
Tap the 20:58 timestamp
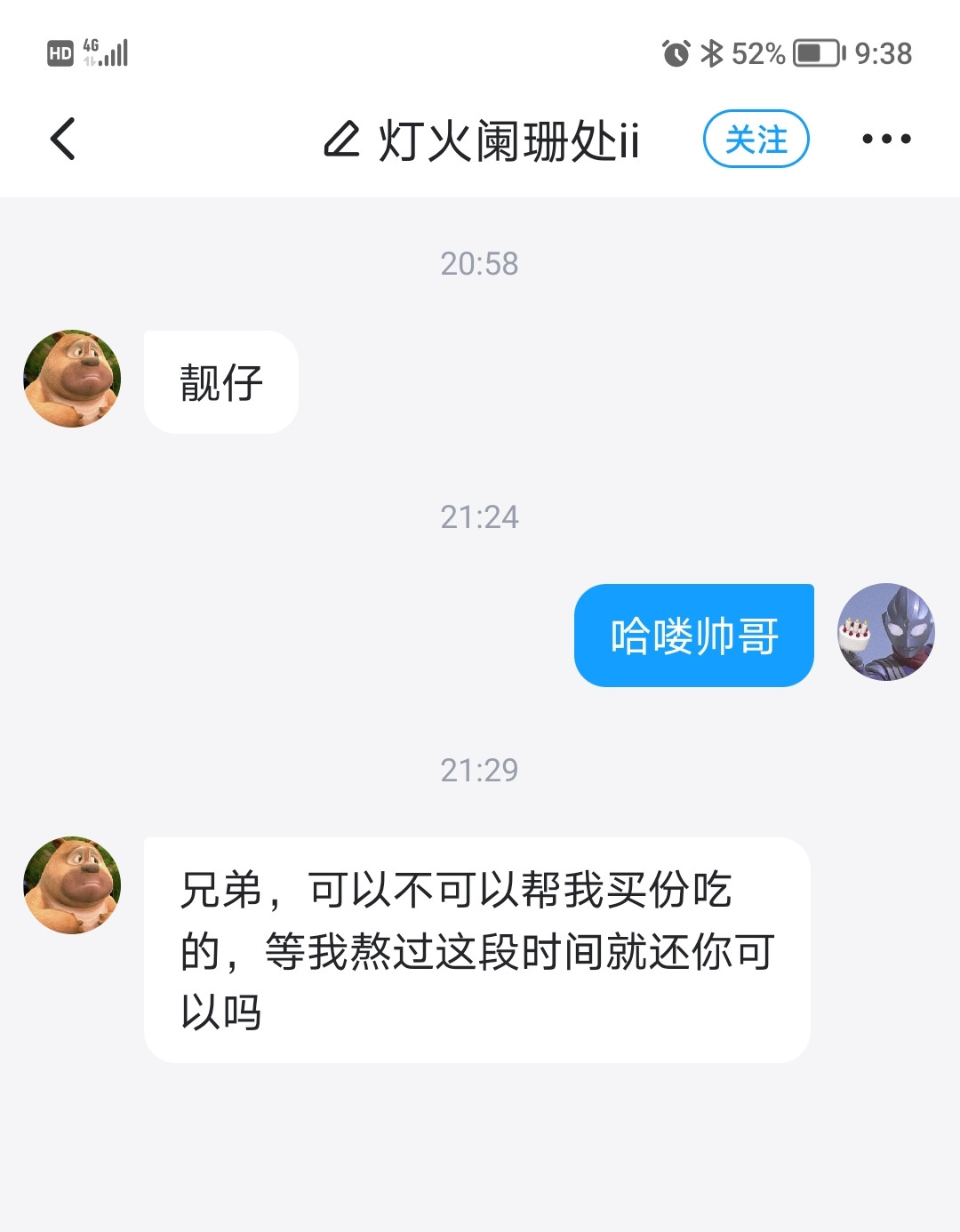pos(480,263)
